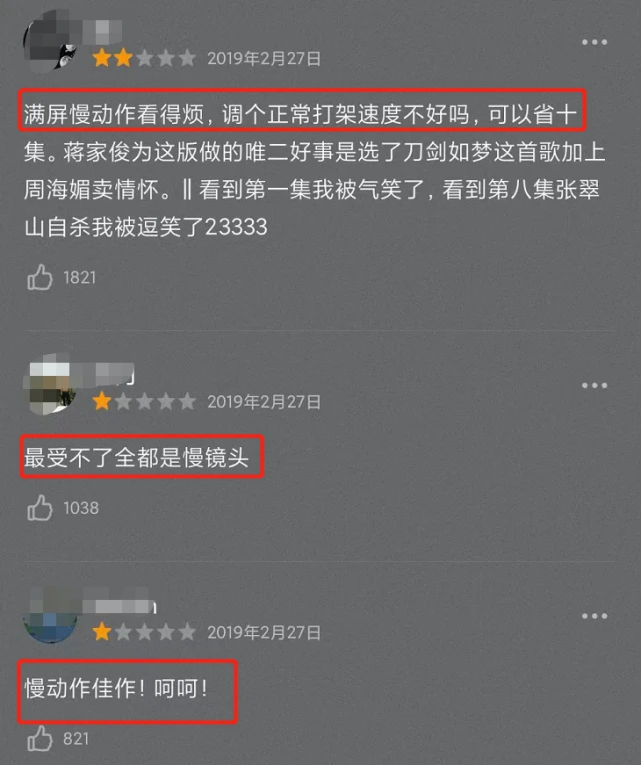The image size is (641, 765).
Task: Like the 最受不了全都是慢镜头 review
Action: (40, 508)
